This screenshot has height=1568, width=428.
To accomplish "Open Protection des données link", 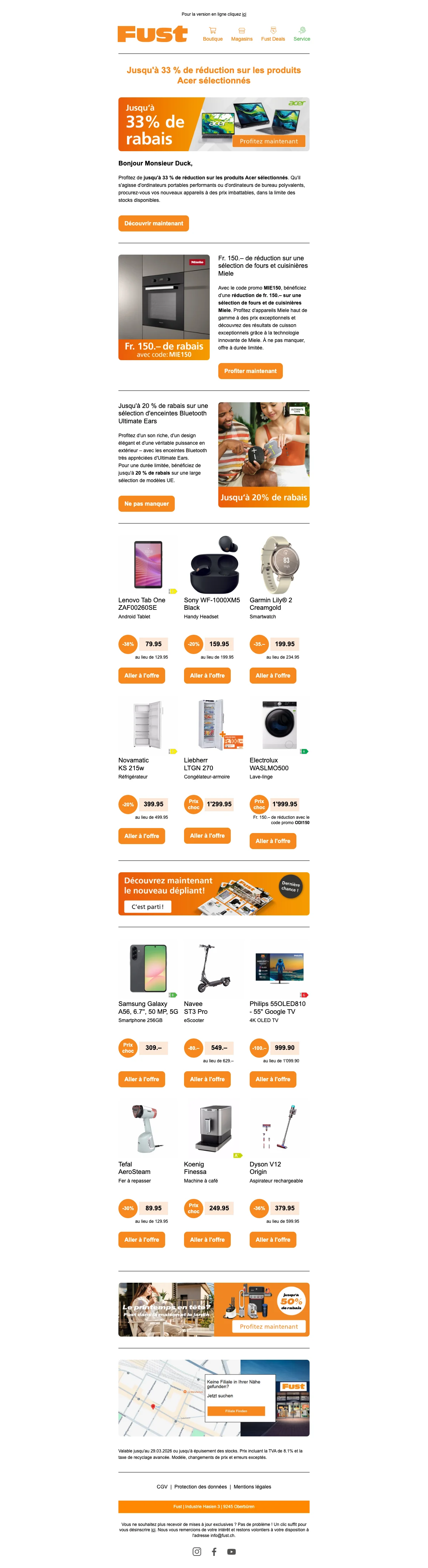I will point(200,1486).
